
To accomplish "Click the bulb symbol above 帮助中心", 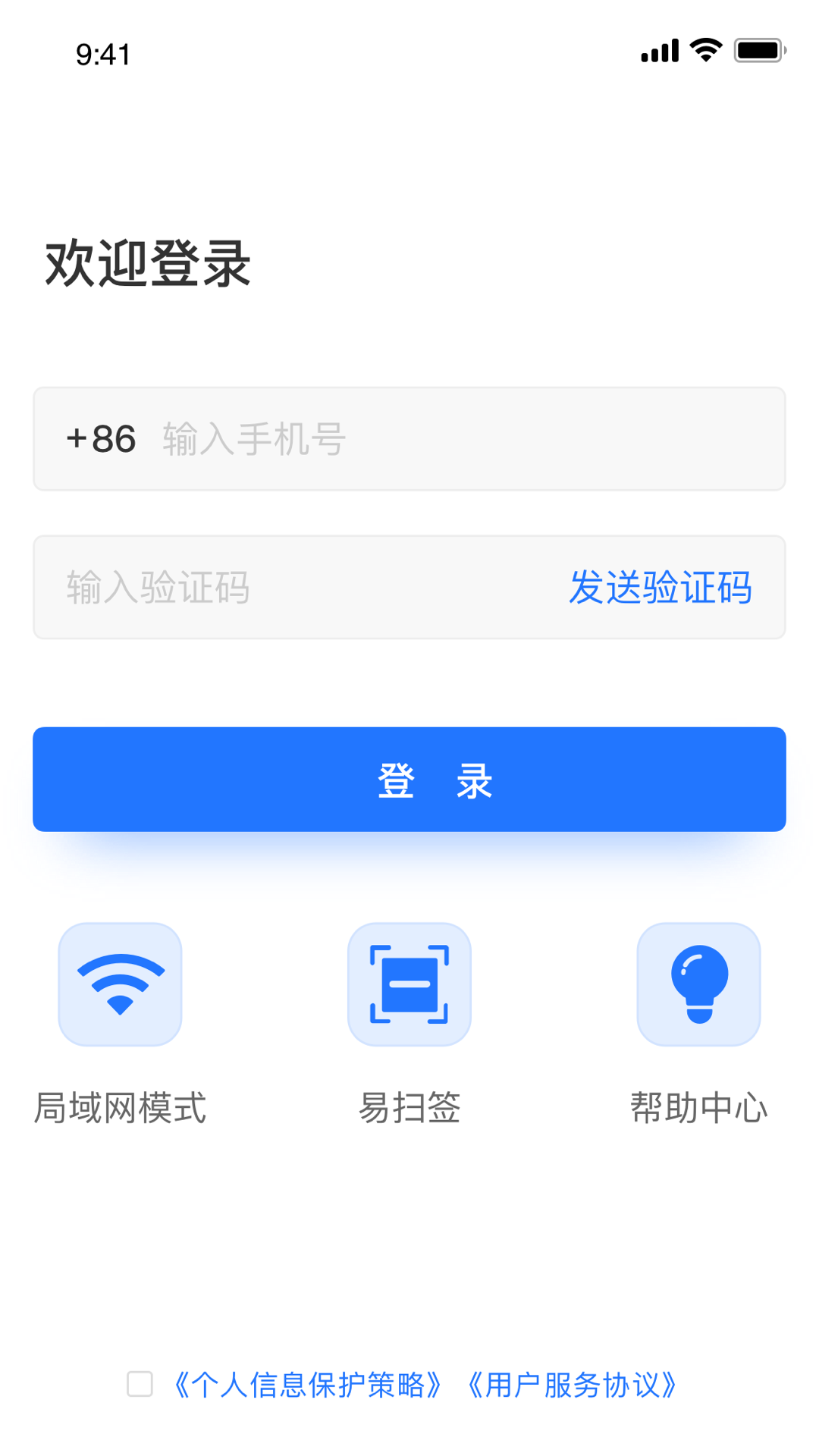I will pos(698,984).
